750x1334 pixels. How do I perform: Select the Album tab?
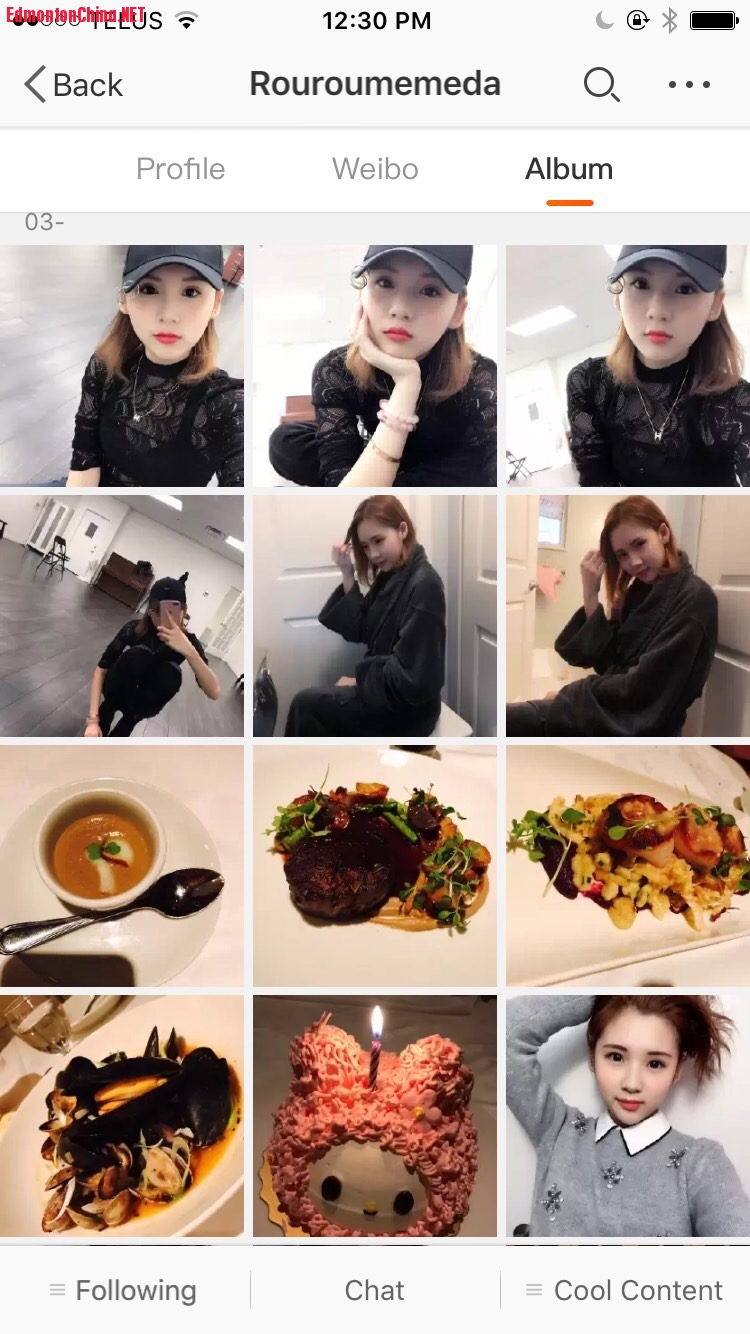tap(569, 169)
